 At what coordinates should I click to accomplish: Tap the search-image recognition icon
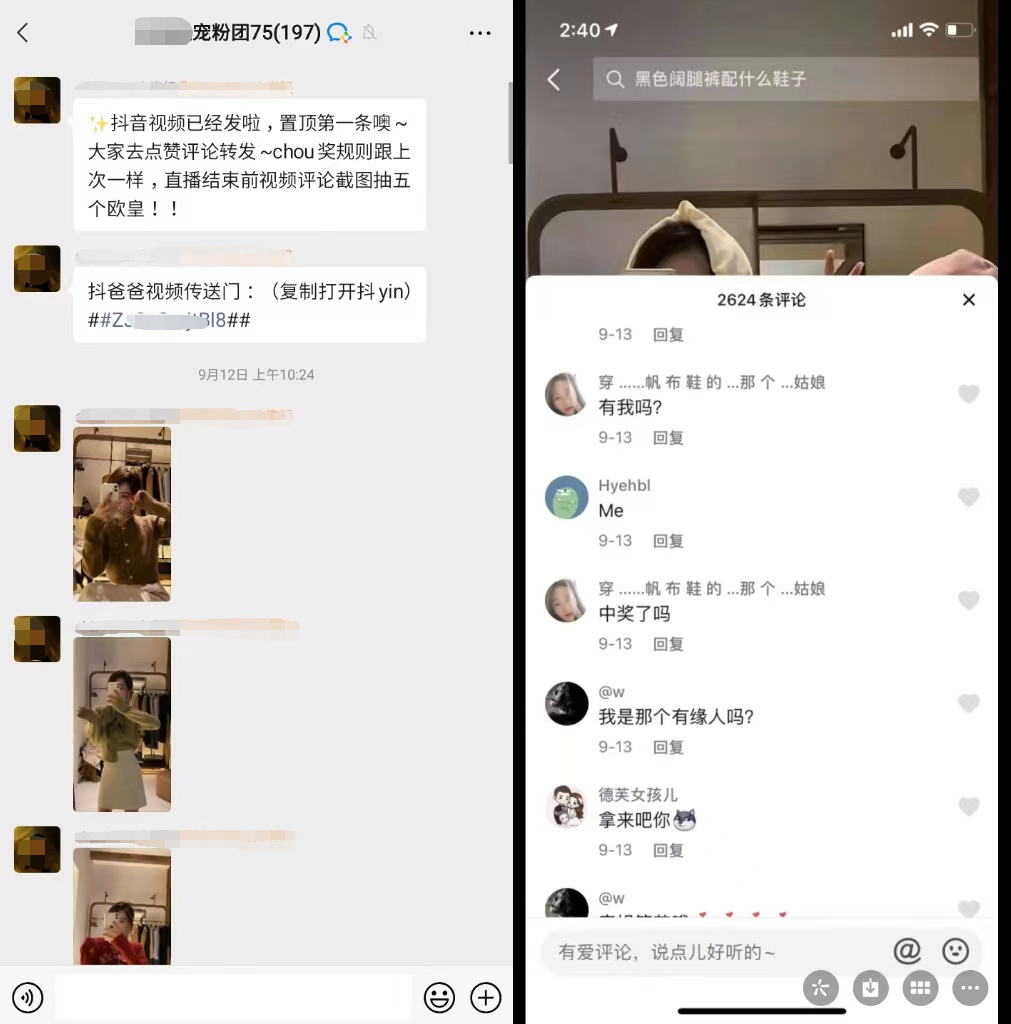point(820,988)
